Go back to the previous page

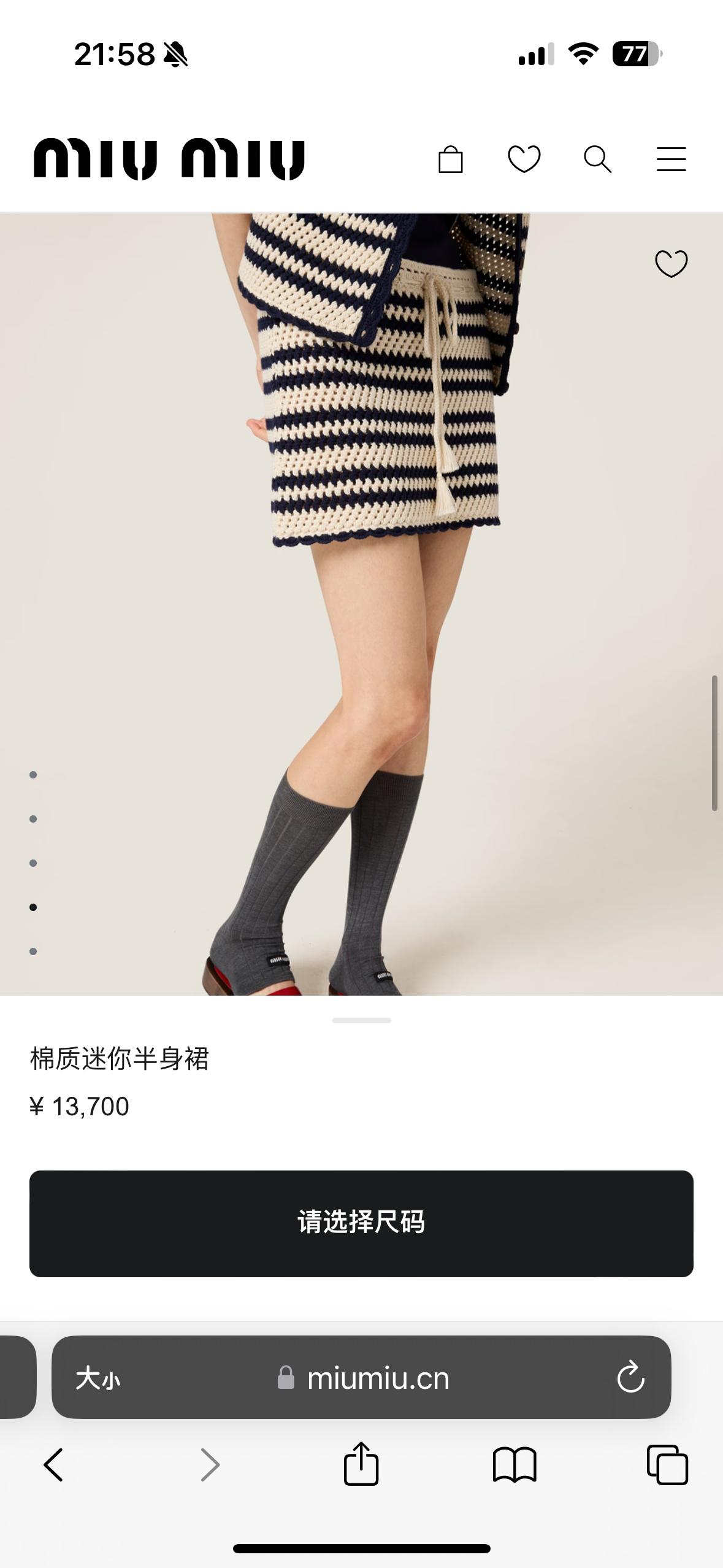(x=53, y=1466)
